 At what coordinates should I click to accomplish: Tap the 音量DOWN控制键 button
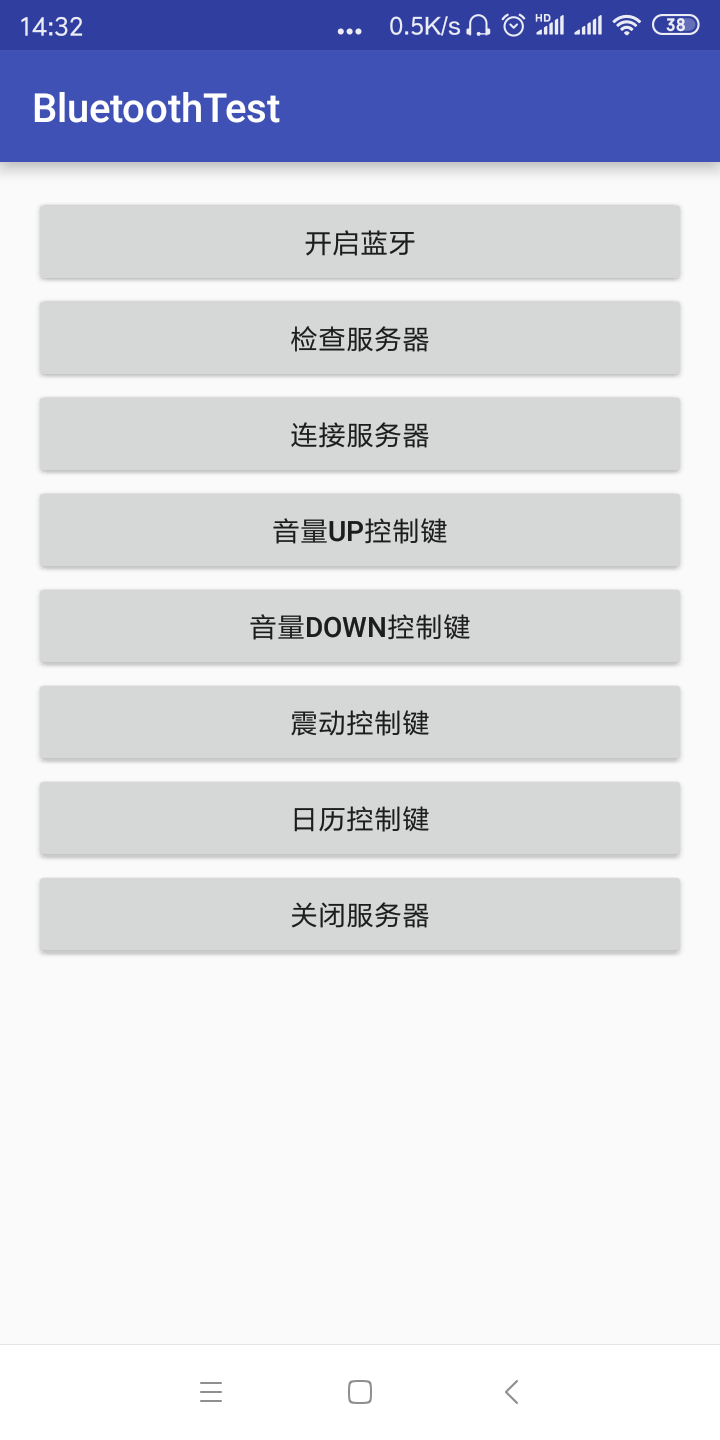click(x=360, y=626)
